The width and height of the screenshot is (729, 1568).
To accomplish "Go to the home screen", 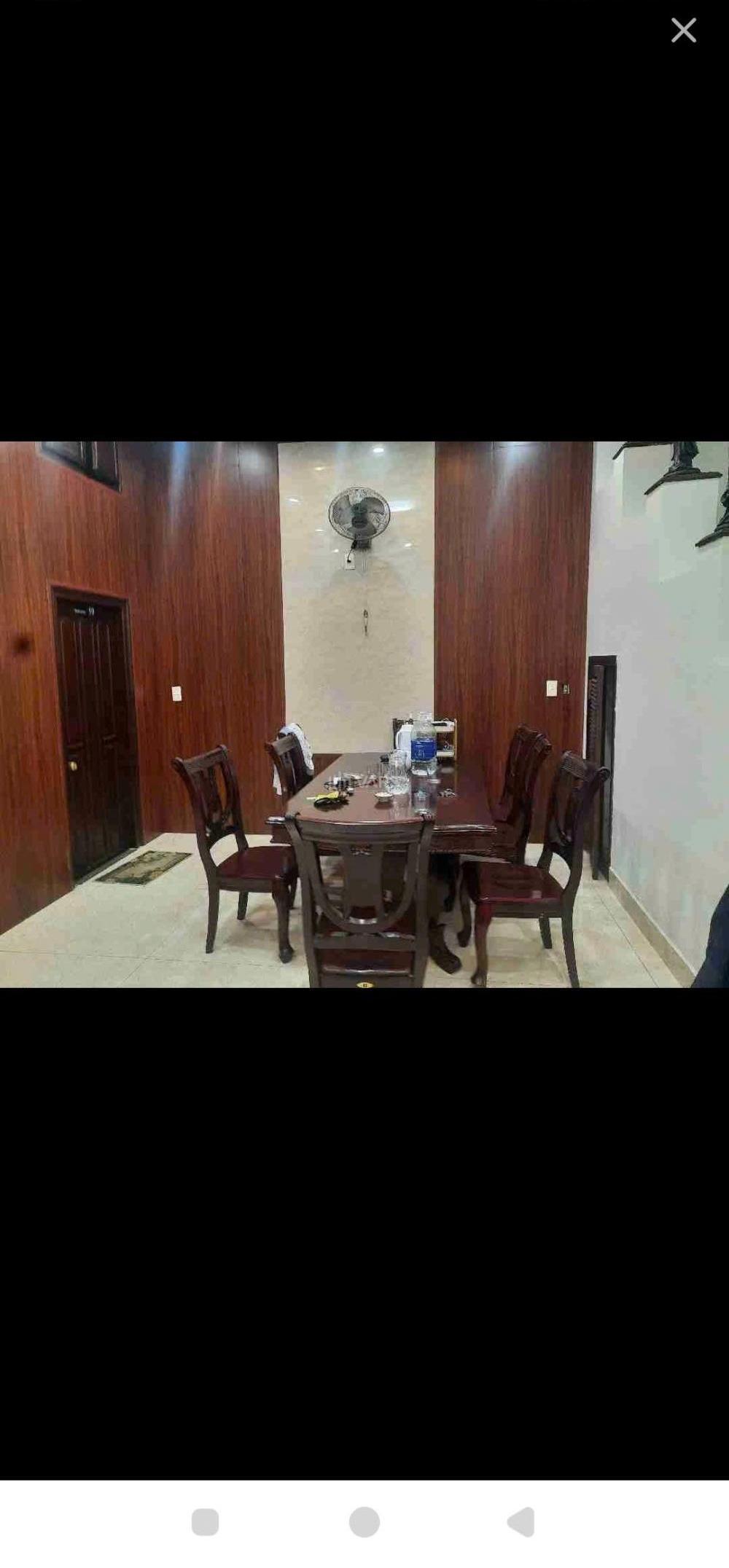I will [x=364, y=1522].
